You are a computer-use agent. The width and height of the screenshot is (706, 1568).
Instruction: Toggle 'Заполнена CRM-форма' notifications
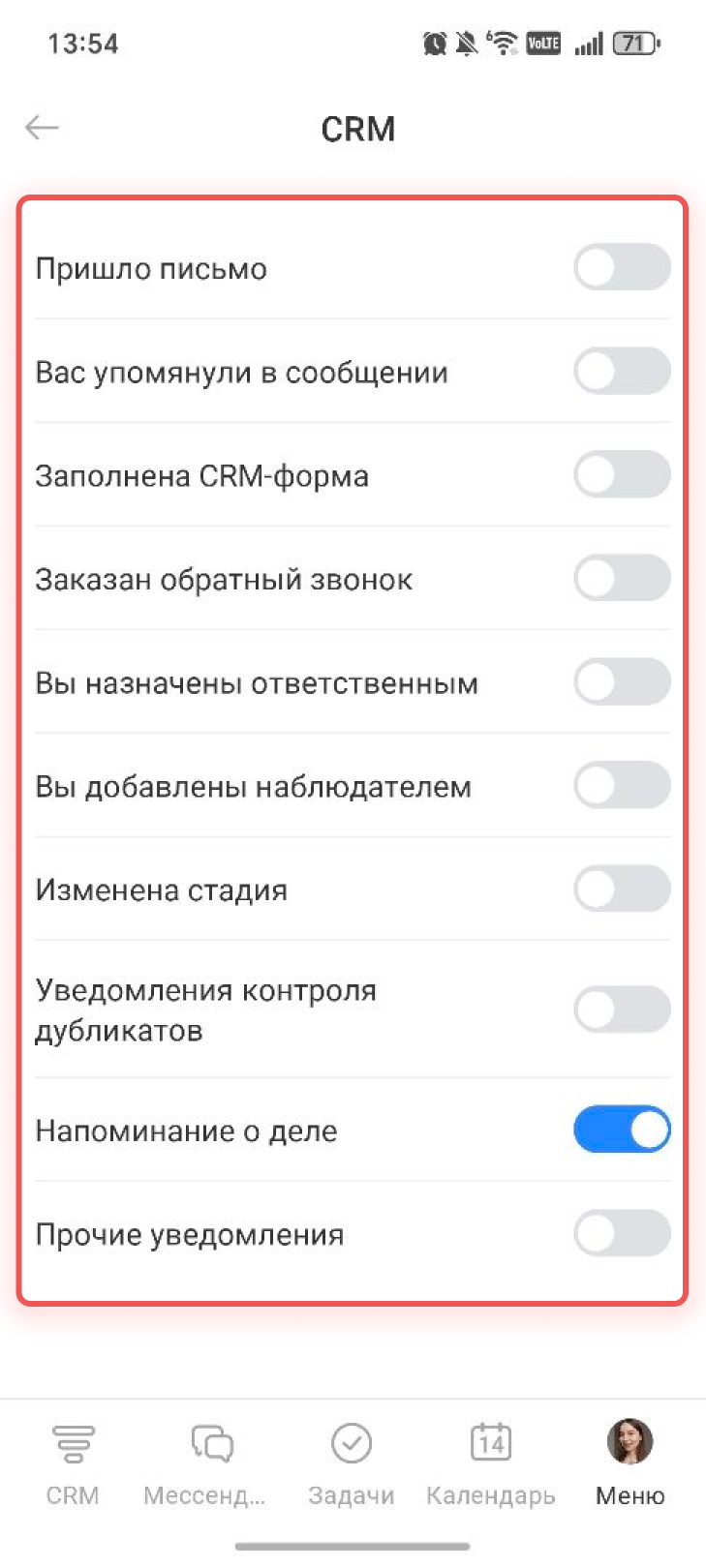[621, 475]
